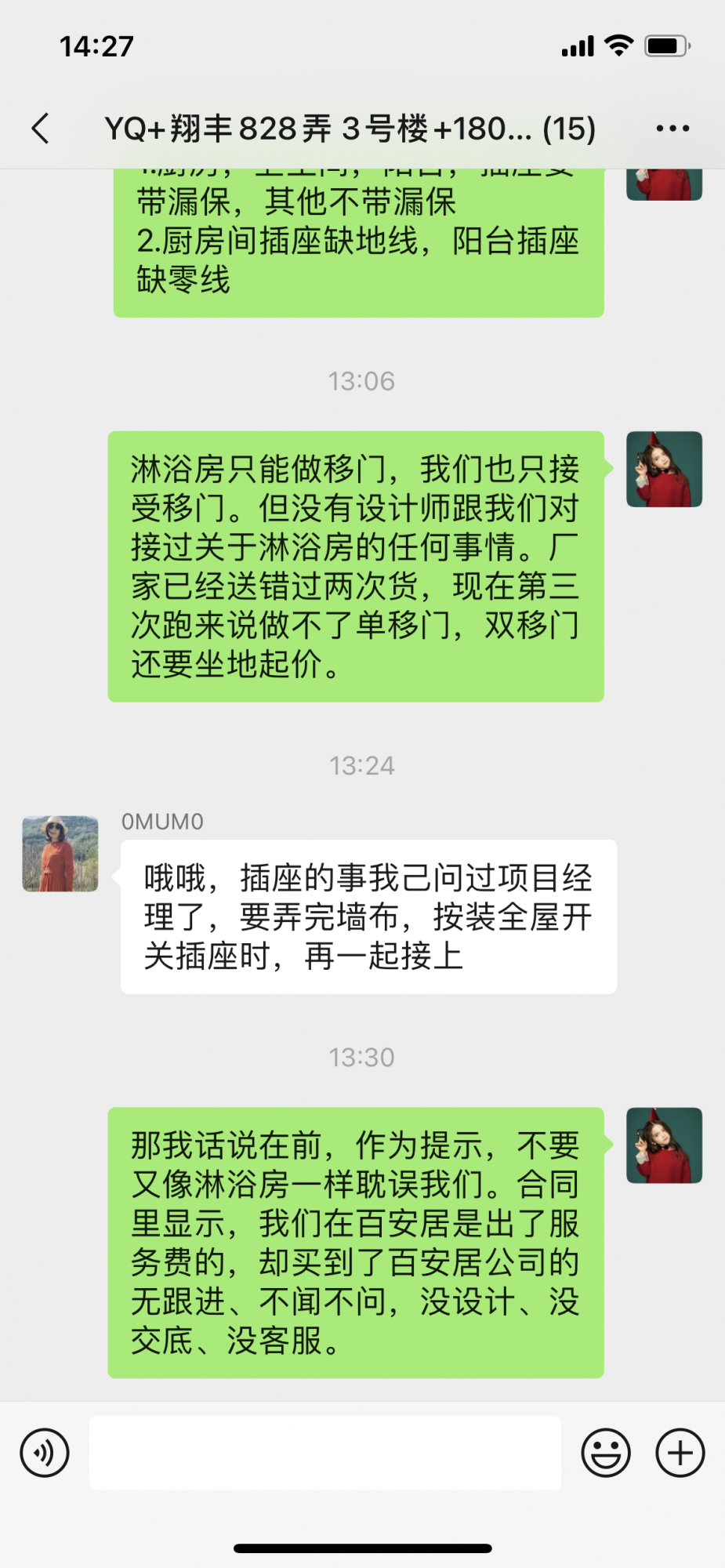Go back to the chat list
The image size is (725, 1568).
(x=41, y=129)
